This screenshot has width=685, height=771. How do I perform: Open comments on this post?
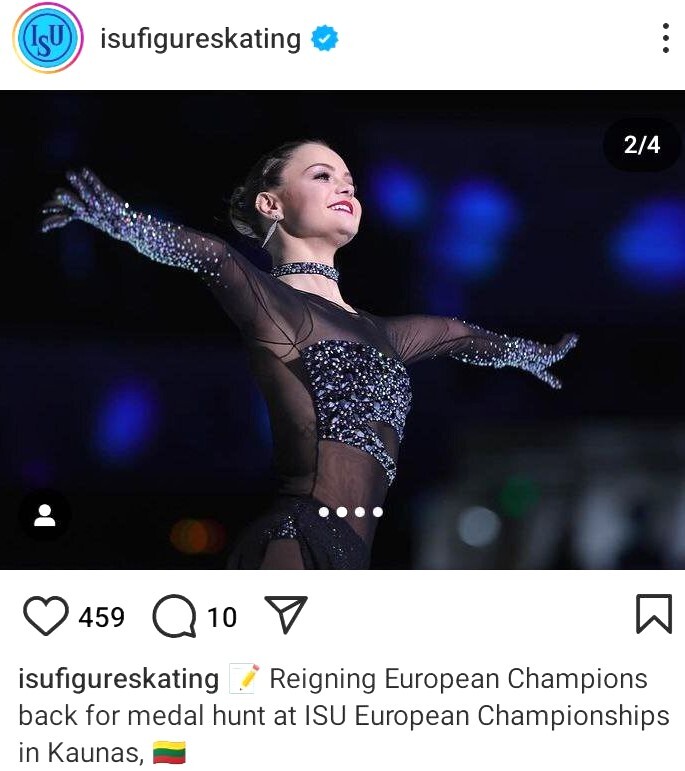click(x=174, y=617)
